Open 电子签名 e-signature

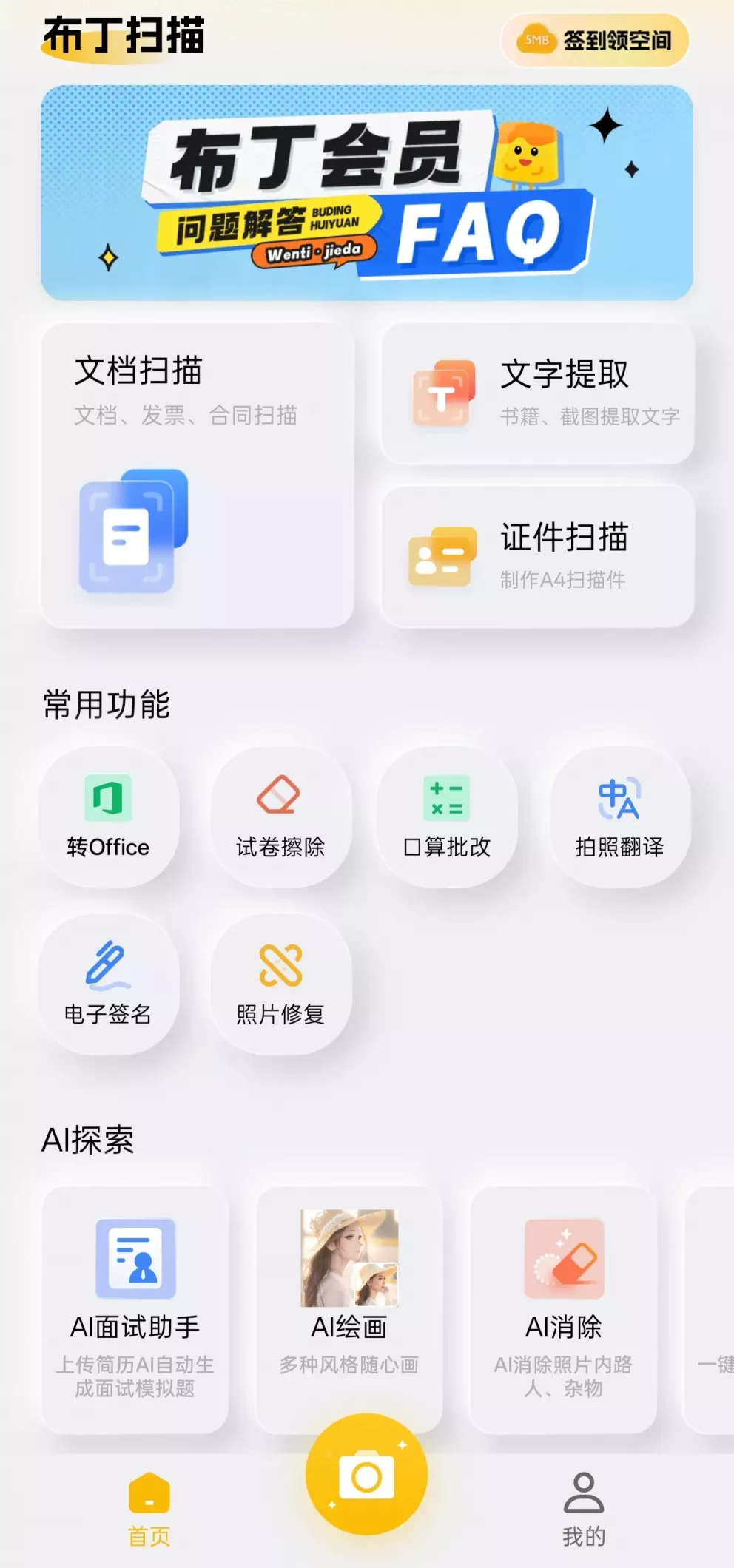pyautogui.click(x=108, y=984)
